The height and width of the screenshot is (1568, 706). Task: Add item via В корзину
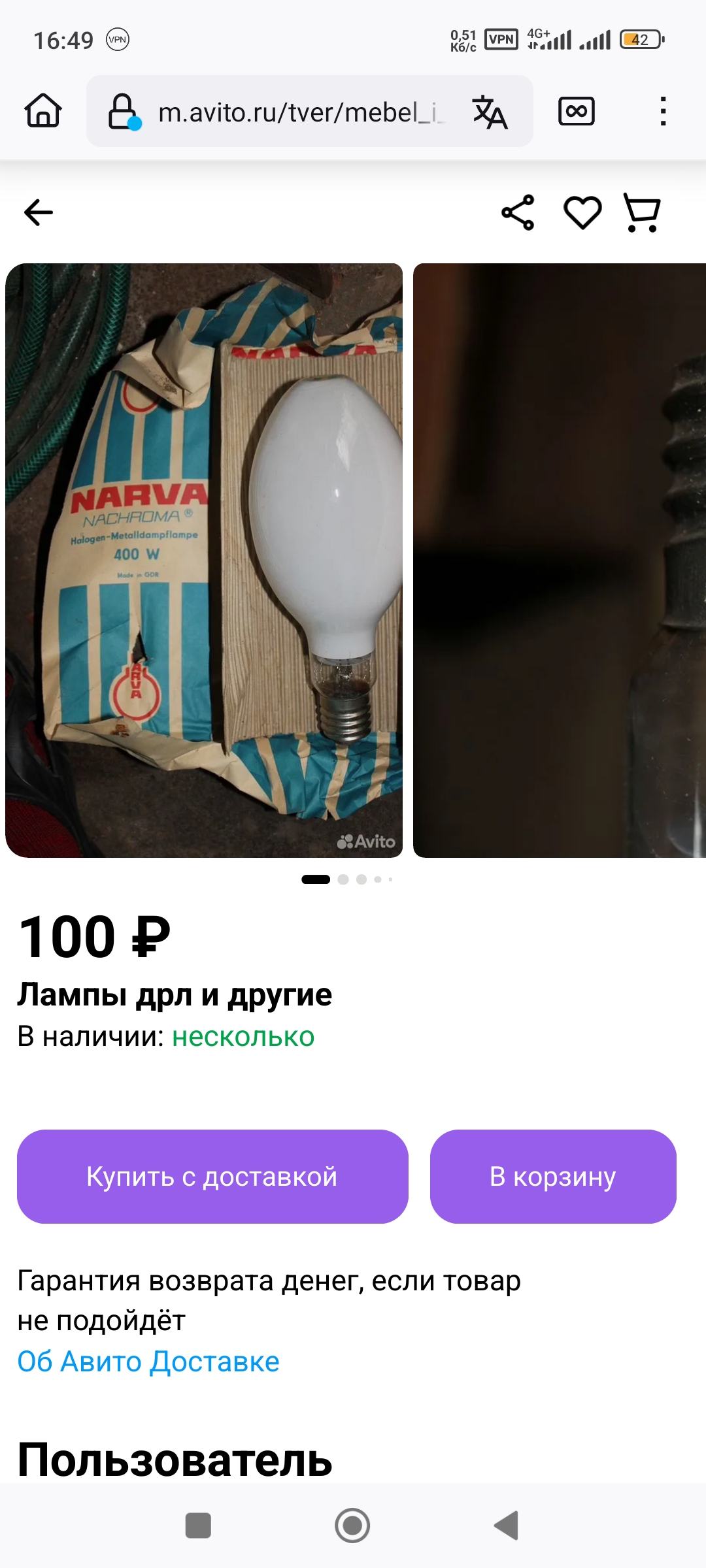click(553, 1177)
